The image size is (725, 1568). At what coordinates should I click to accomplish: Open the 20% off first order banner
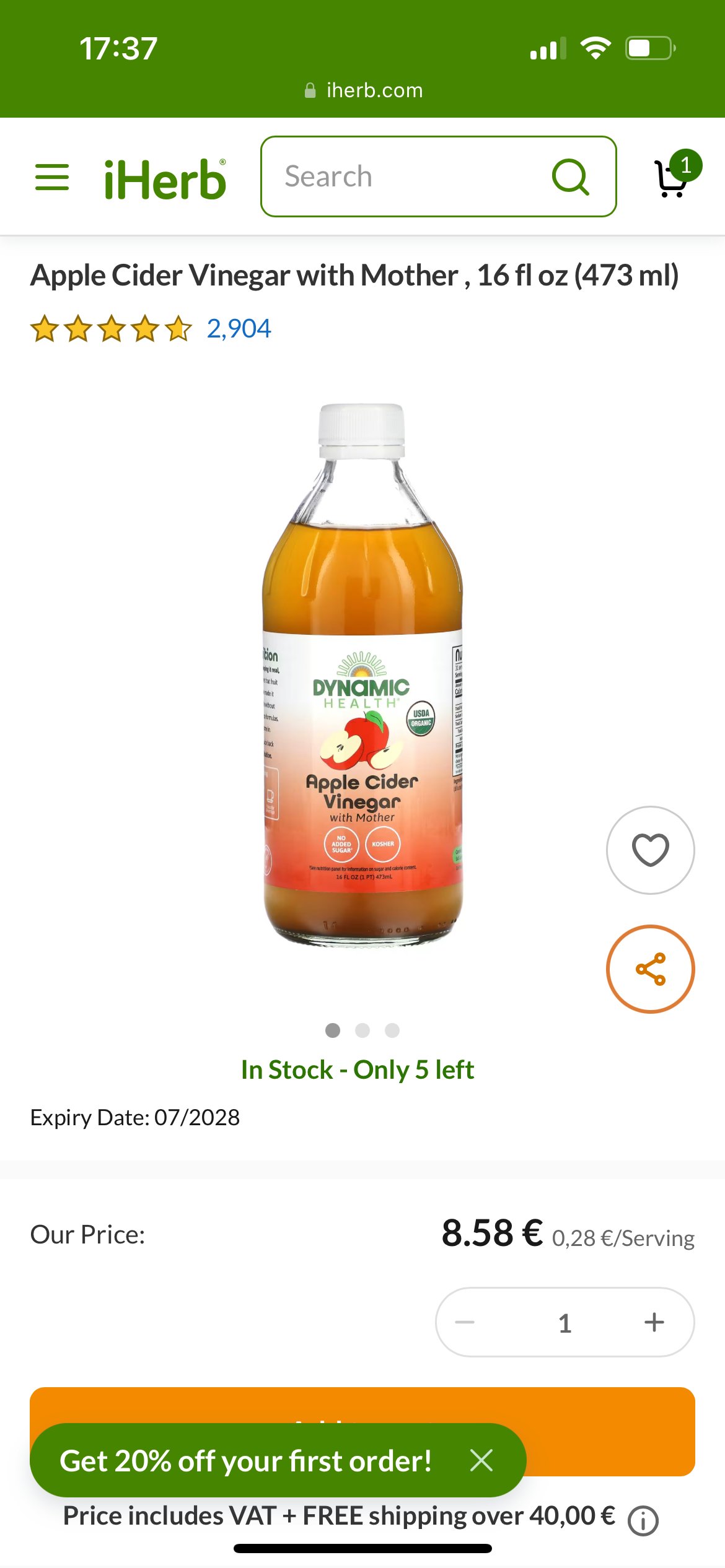pos(246,1460)
